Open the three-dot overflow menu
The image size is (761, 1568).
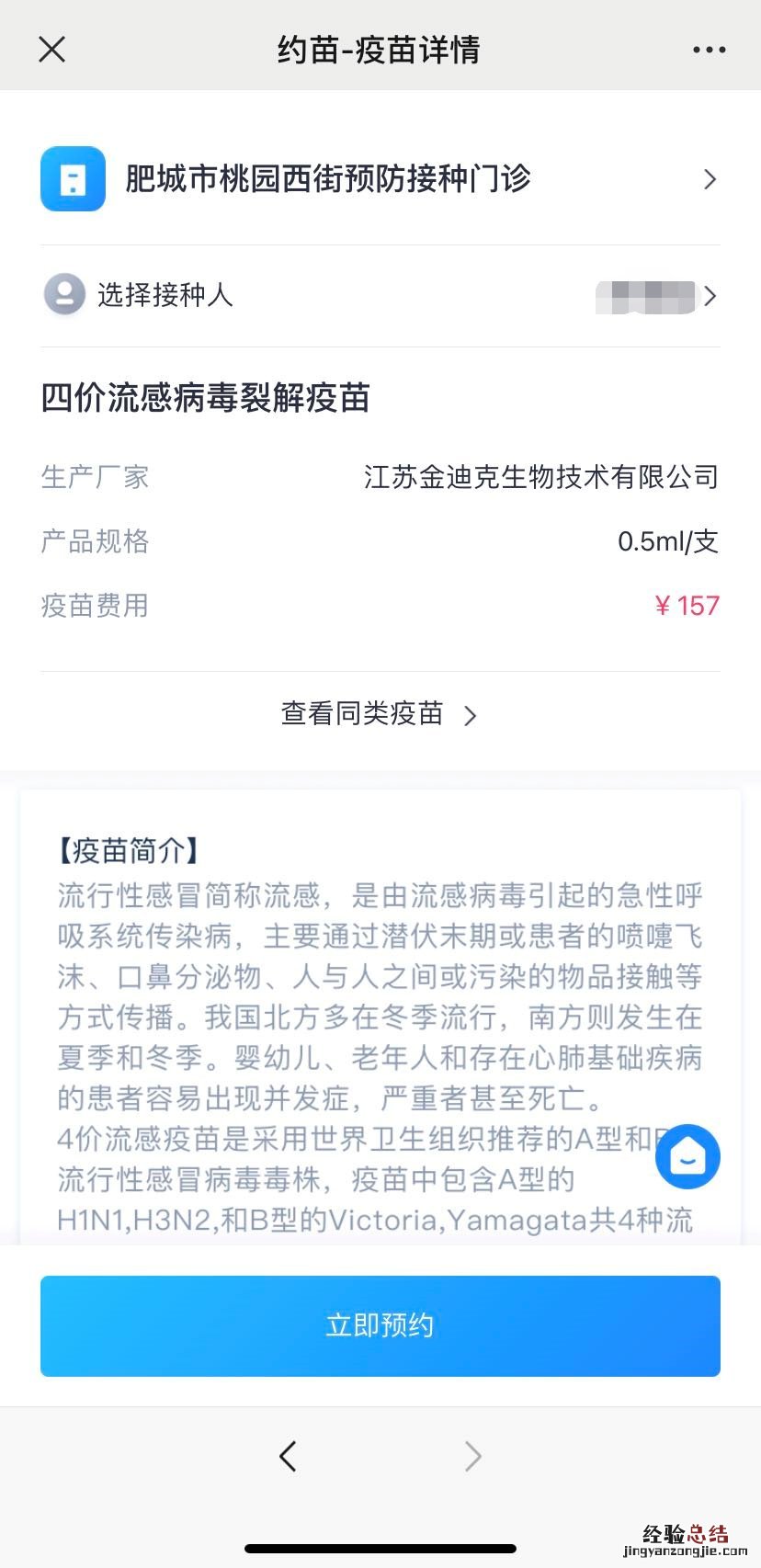click(709, 50)
